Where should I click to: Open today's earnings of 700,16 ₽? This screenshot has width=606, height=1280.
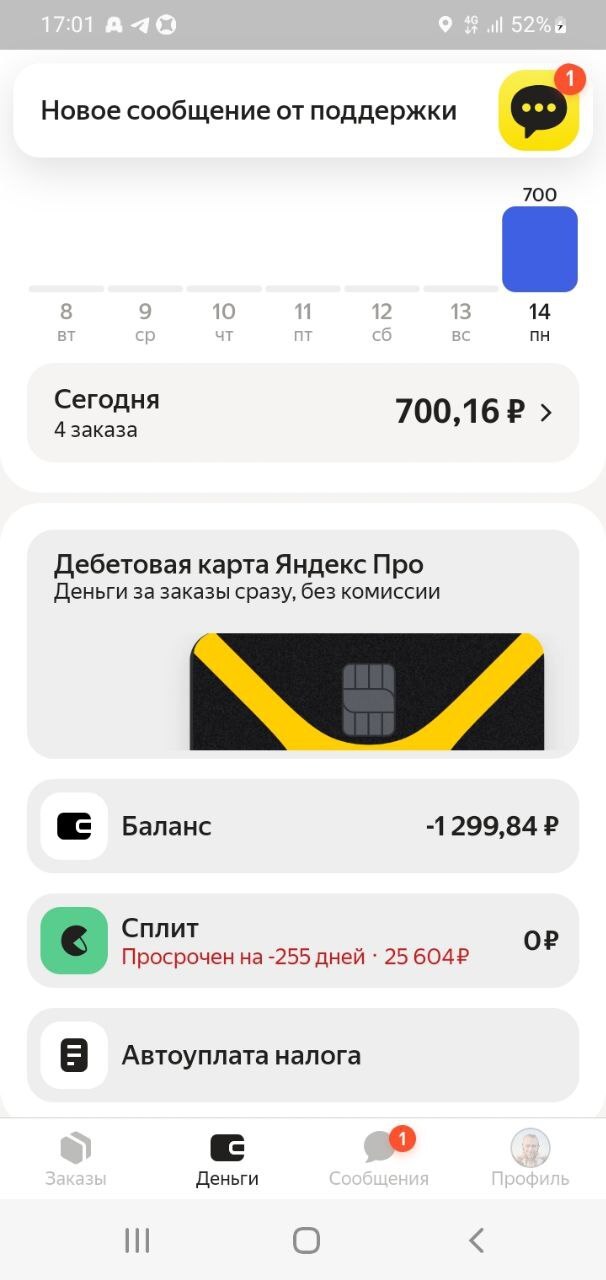pyautogui.click(x=302, y=412)
